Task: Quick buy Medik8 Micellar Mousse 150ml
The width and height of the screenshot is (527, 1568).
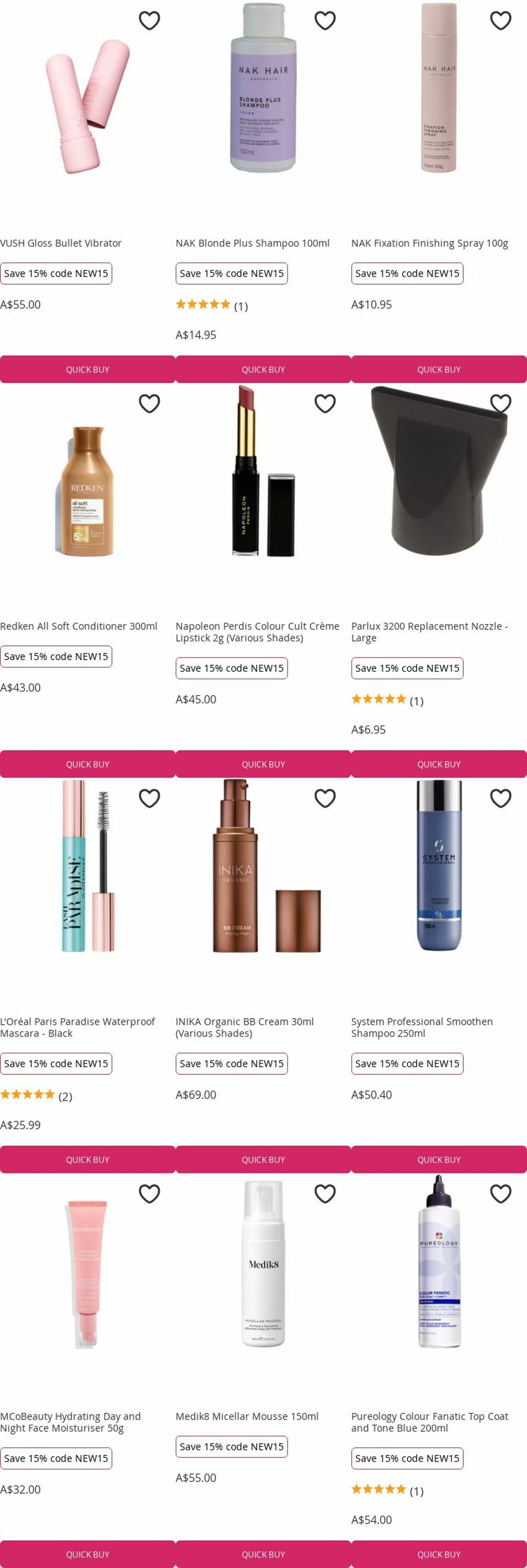Action: pos(263,1554)
